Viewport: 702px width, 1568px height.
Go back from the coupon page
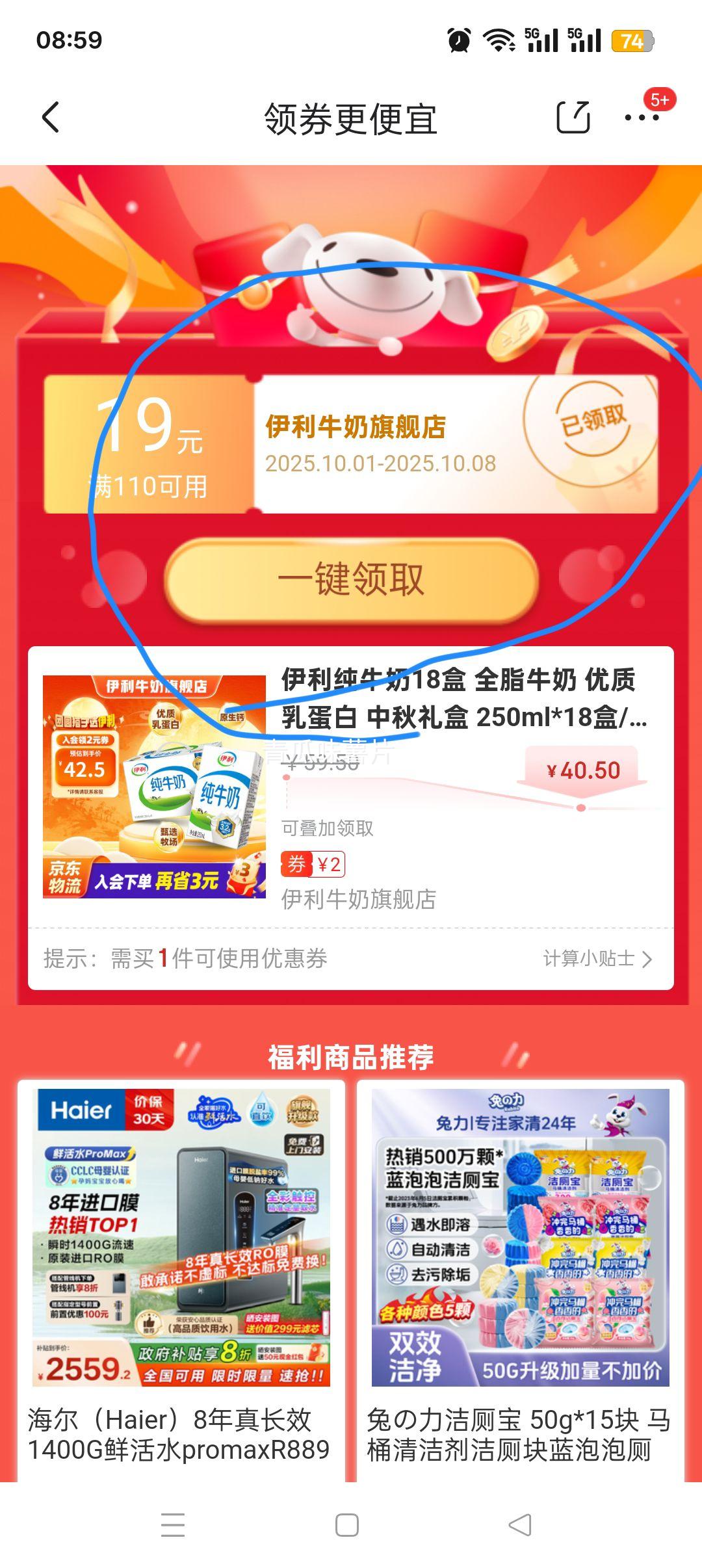point(51,118)
